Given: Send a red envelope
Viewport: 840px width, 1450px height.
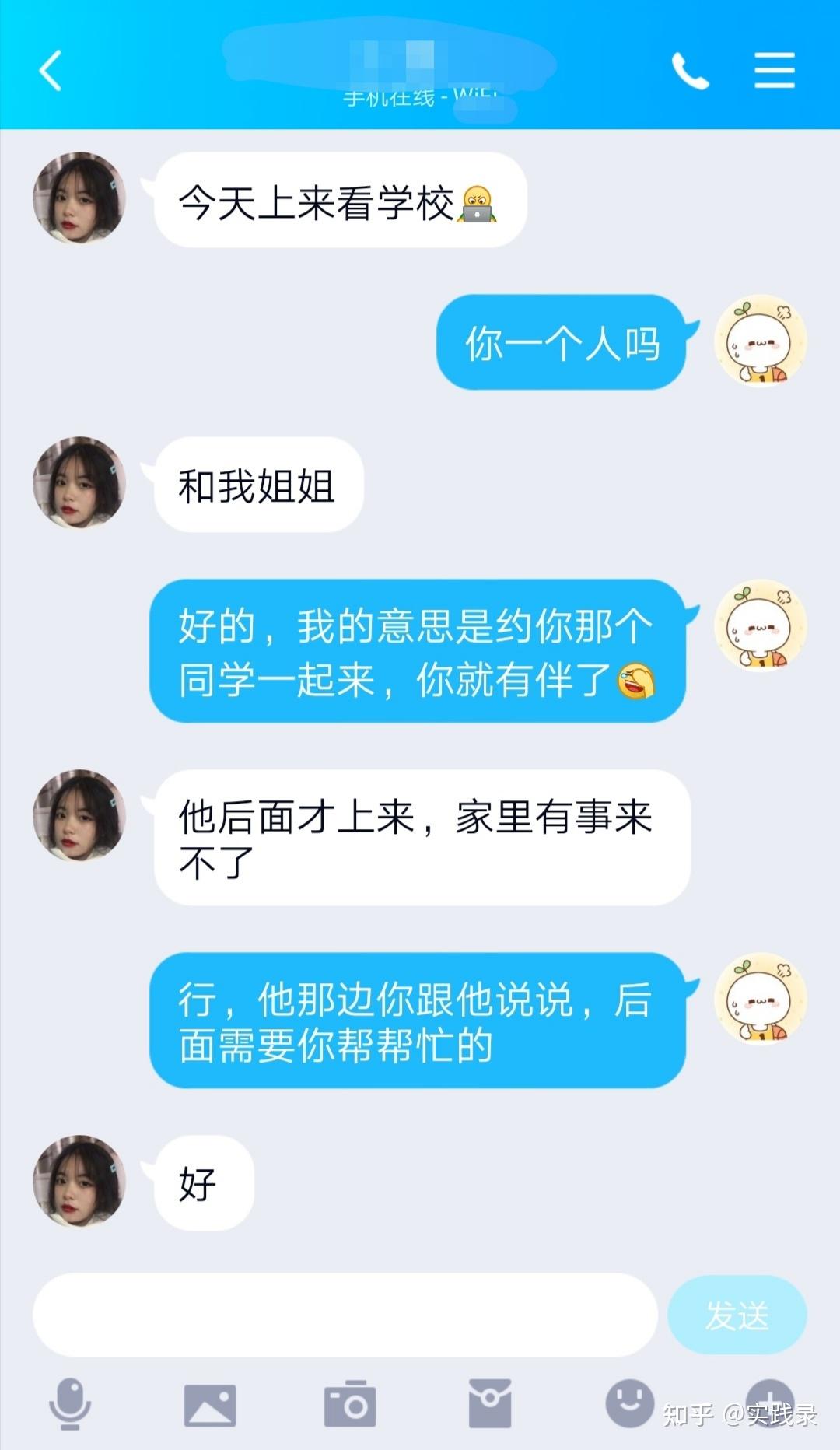Looking at the screenshot, I should click(490, 1404).
